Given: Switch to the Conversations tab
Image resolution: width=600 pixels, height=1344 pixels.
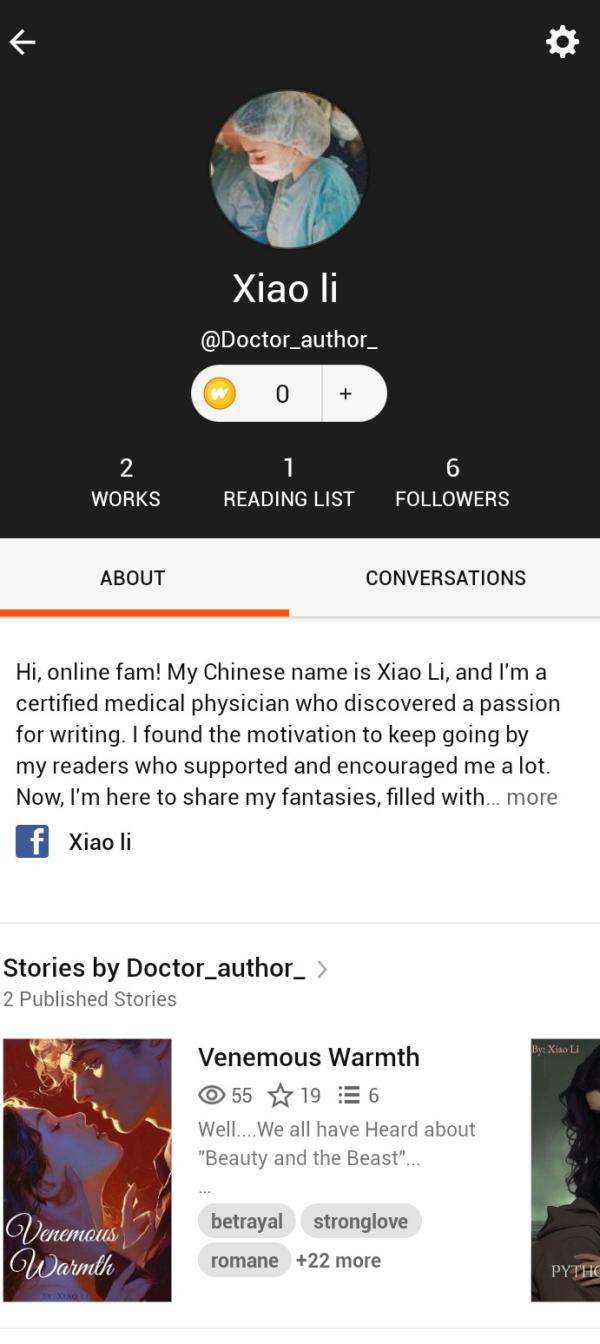Looking at the screenshot, I should coord(445,578).
